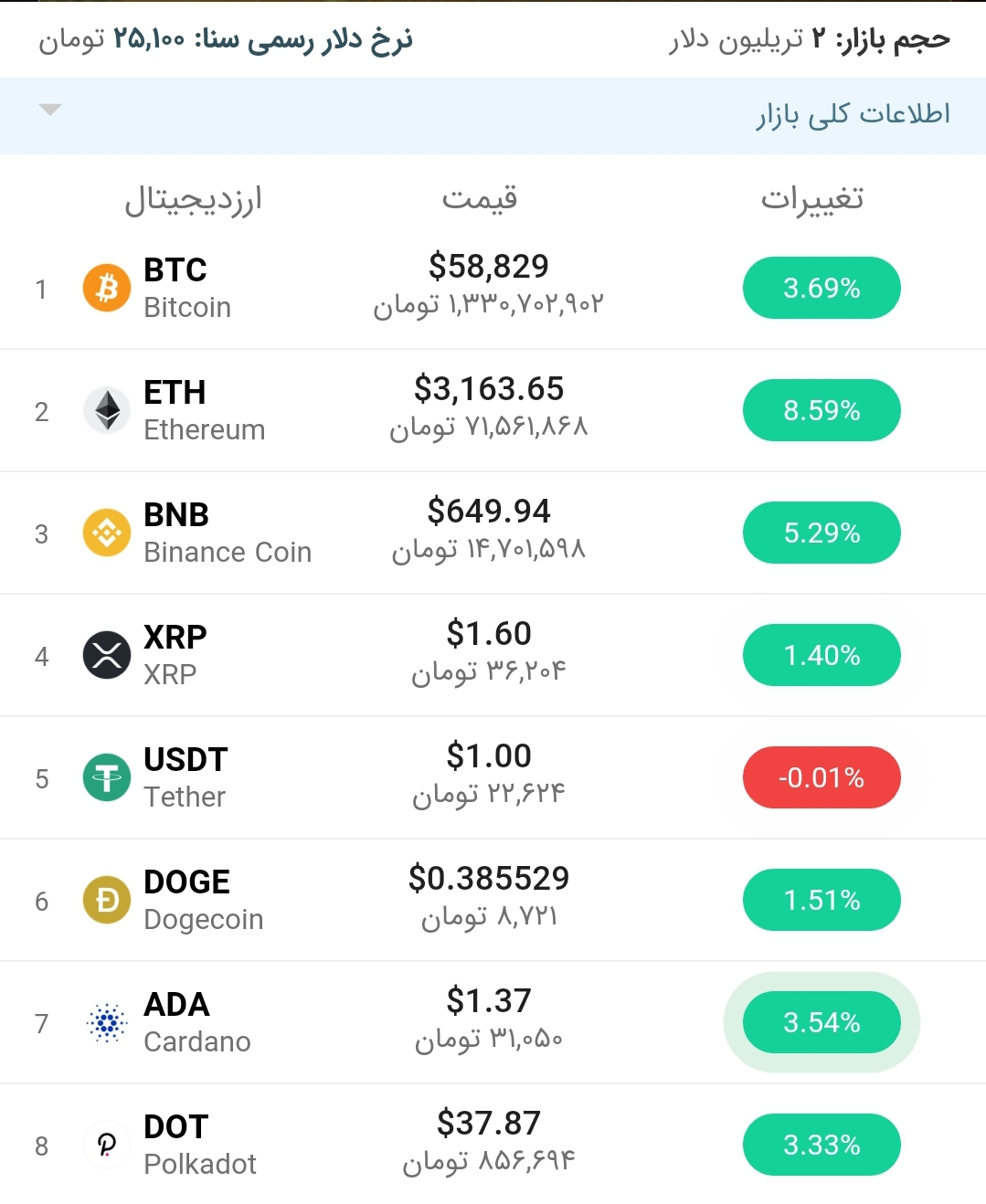Open the Binance Coin (BNB) icon
Image resolution: width=986 pixels, height=1204 pixels.
[x=106, y=533]
